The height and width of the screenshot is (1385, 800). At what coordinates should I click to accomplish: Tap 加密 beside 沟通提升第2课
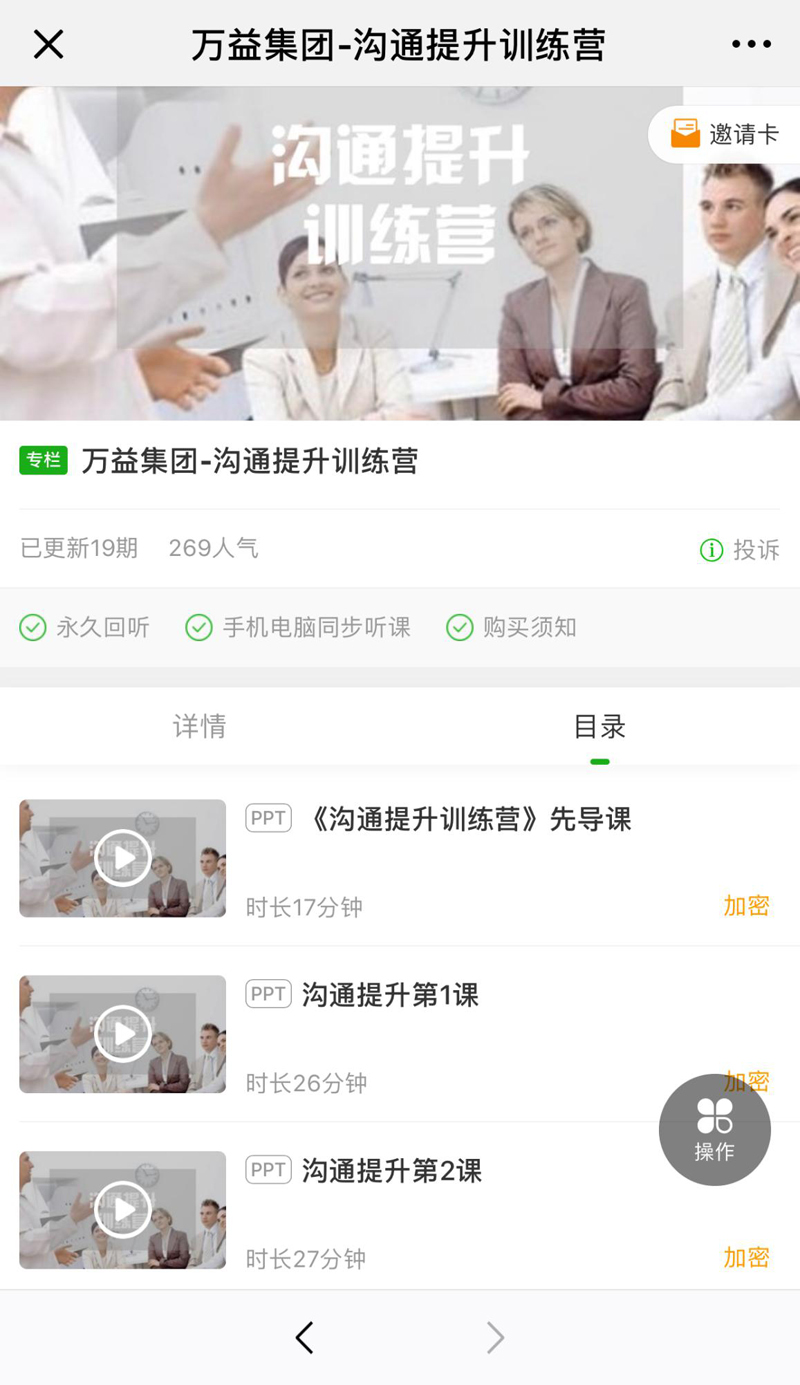(x=747, y=1258)
